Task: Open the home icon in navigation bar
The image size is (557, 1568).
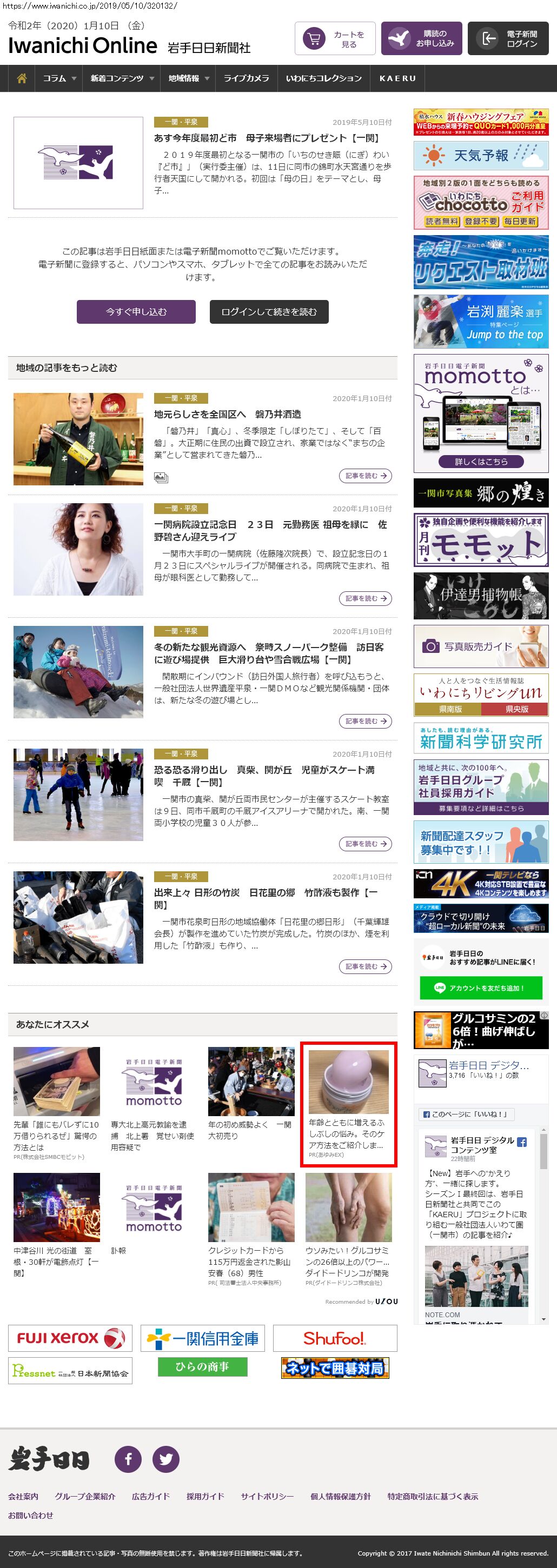Action: point(22,78)
